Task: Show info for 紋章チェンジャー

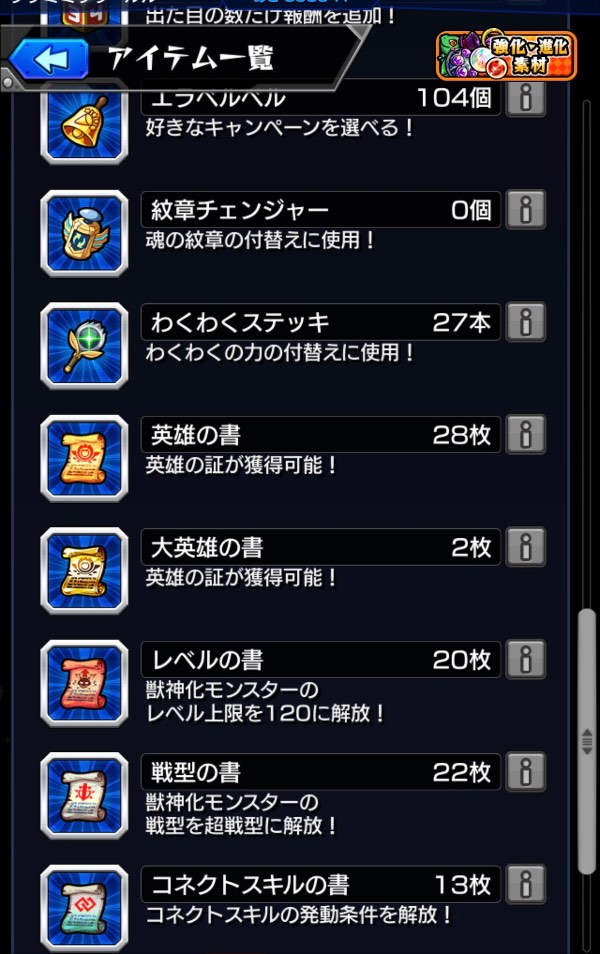Action: pos(526,210)
